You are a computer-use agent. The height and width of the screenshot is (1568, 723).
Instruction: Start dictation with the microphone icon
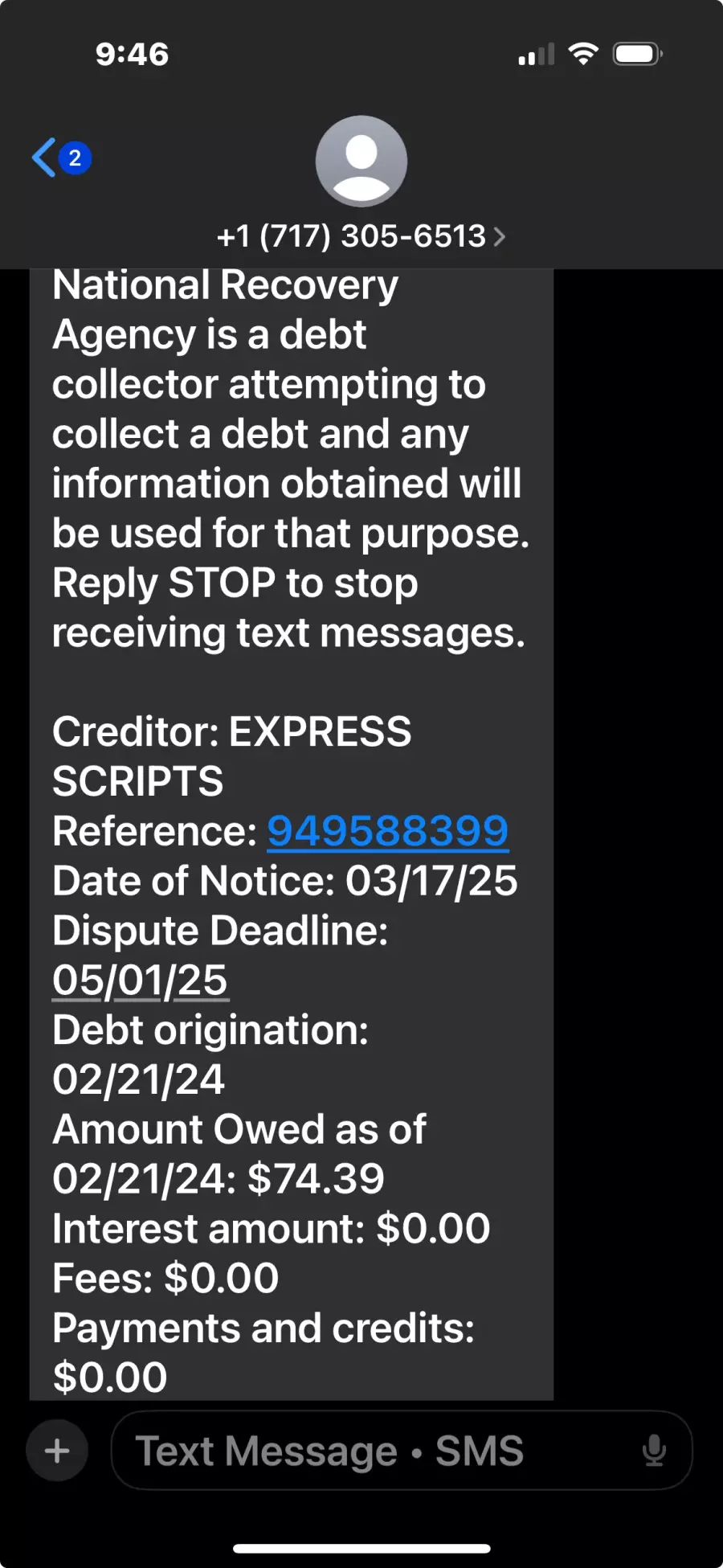coord(655,1451)
